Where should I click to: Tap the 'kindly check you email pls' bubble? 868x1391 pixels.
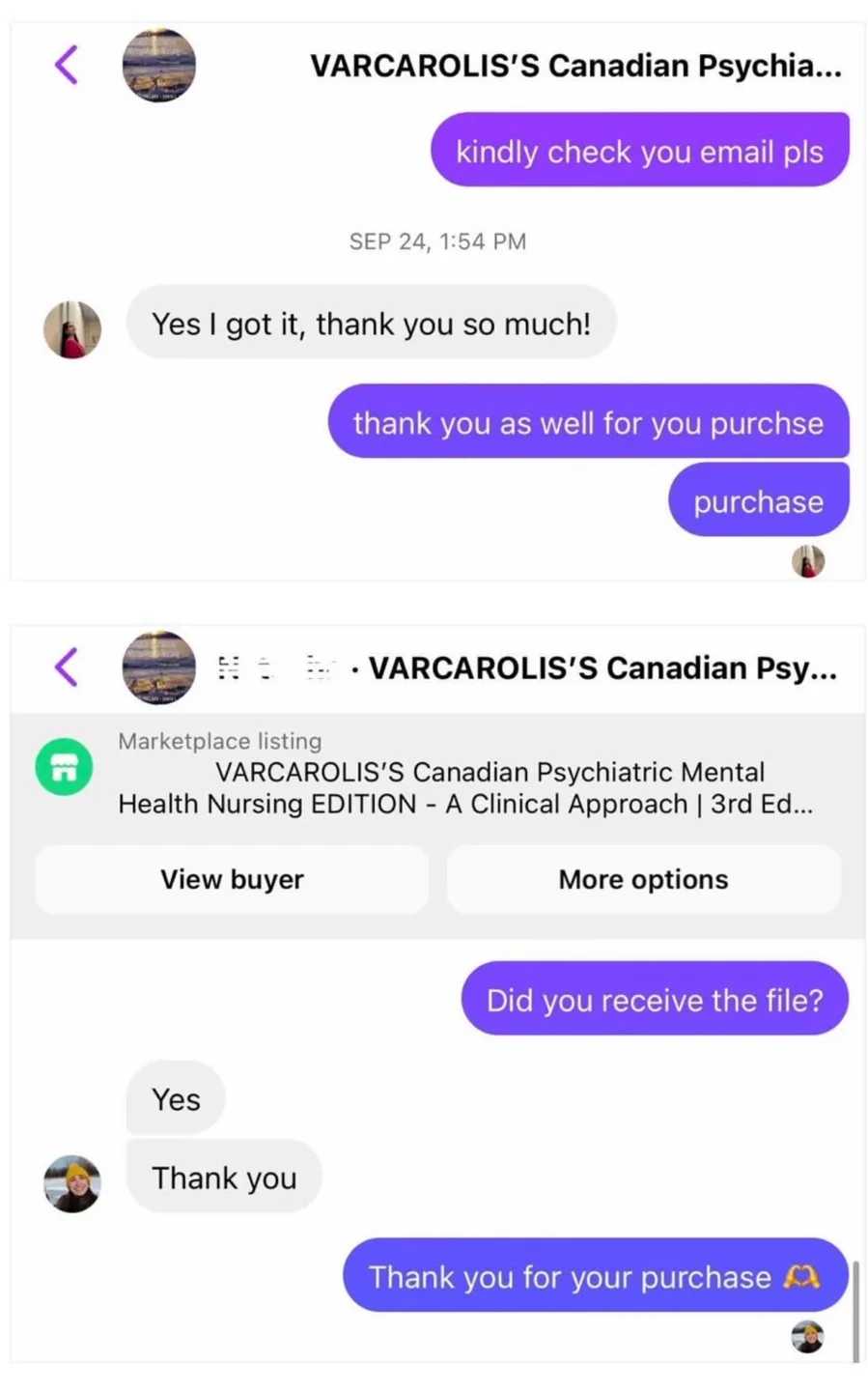pos(639,150)
